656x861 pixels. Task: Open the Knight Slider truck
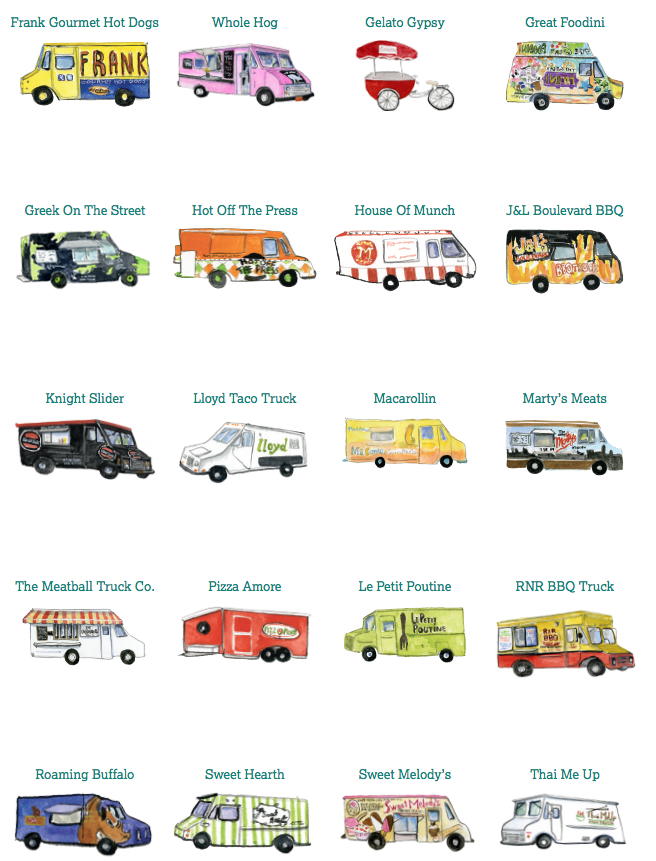click(x=84, y=447)
